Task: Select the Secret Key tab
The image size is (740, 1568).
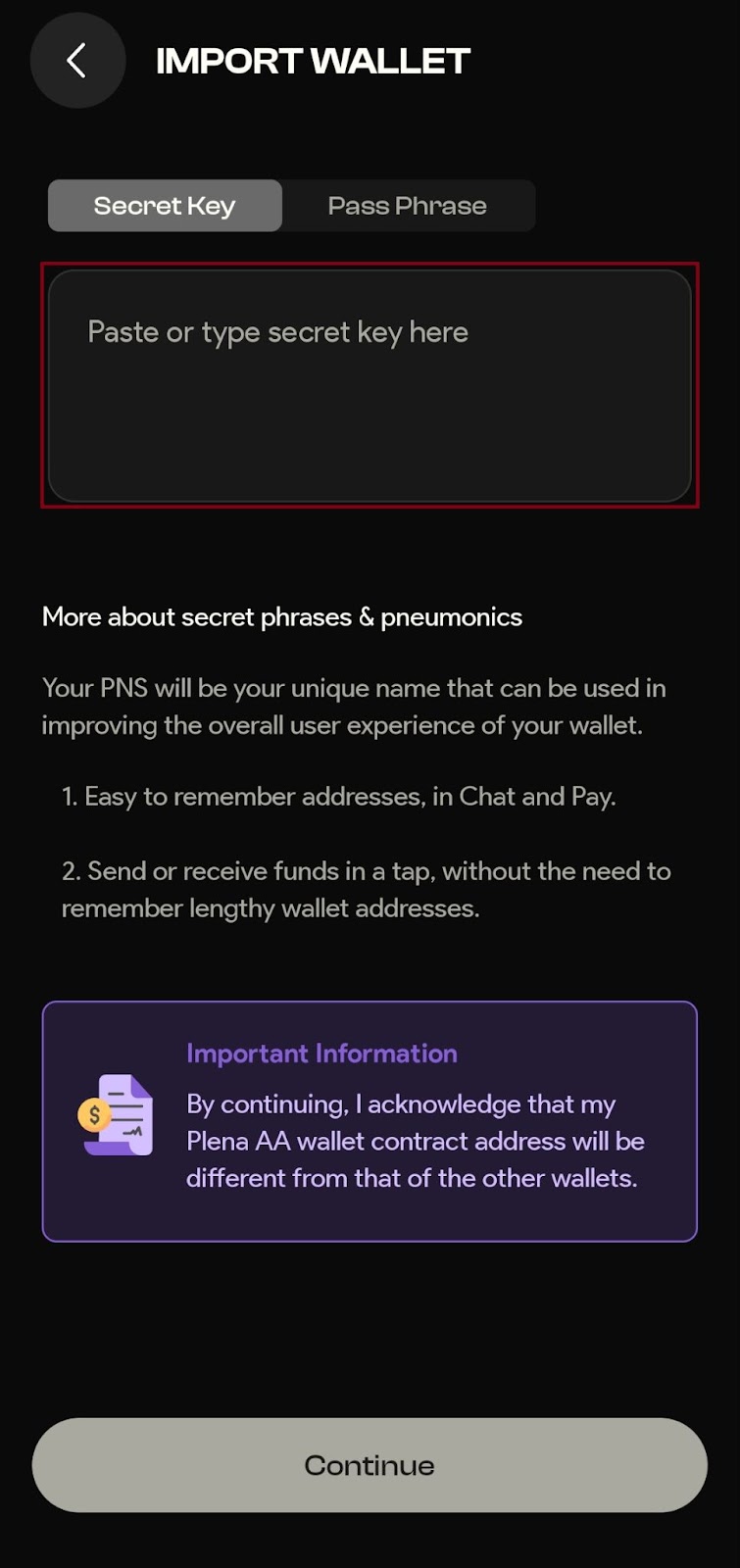Action: (165, 206)
